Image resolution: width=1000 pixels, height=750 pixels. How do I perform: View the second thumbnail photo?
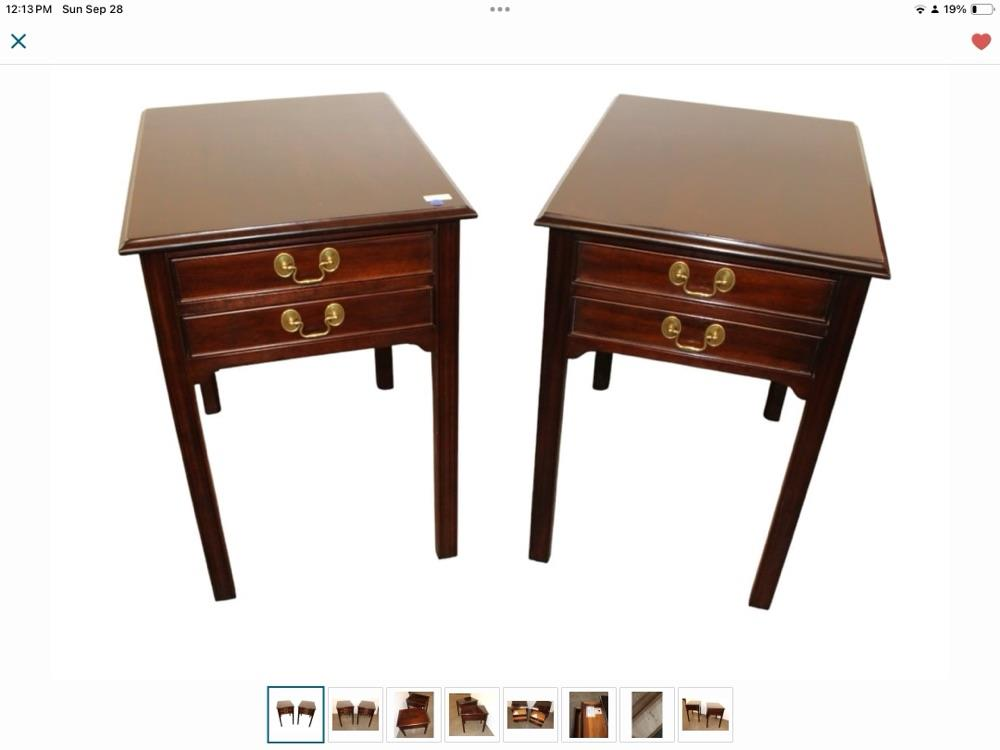coord(355,714)
